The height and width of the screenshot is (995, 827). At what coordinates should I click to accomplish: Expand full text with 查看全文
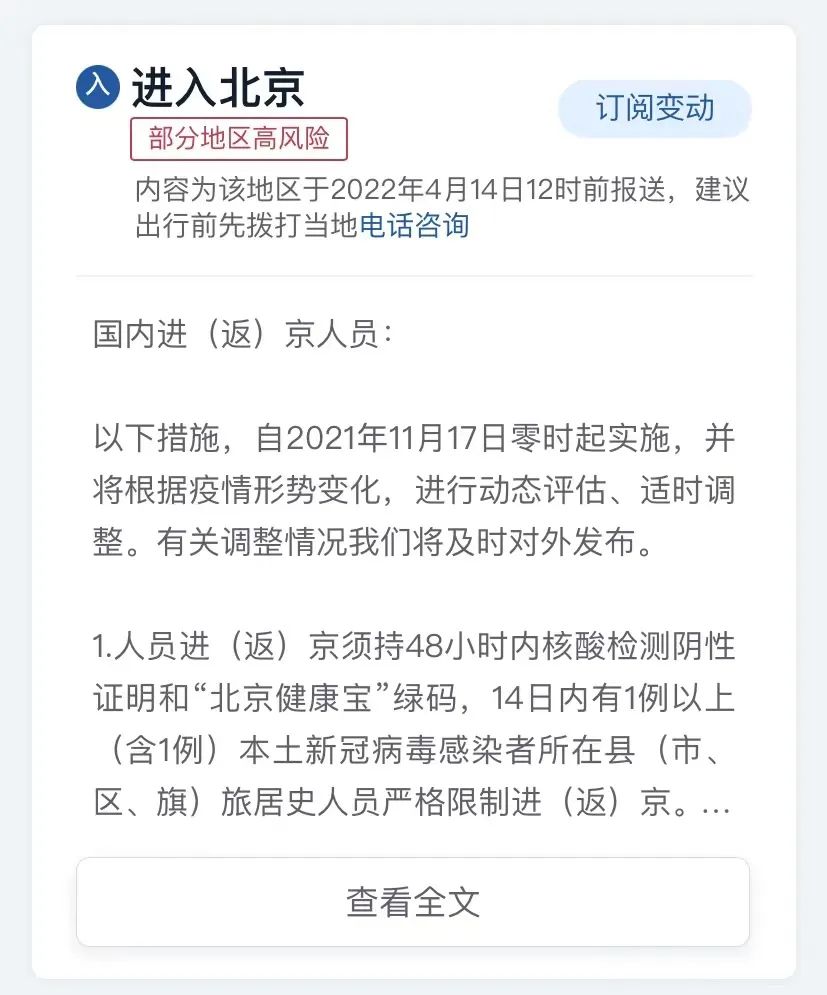click(413, 902)
